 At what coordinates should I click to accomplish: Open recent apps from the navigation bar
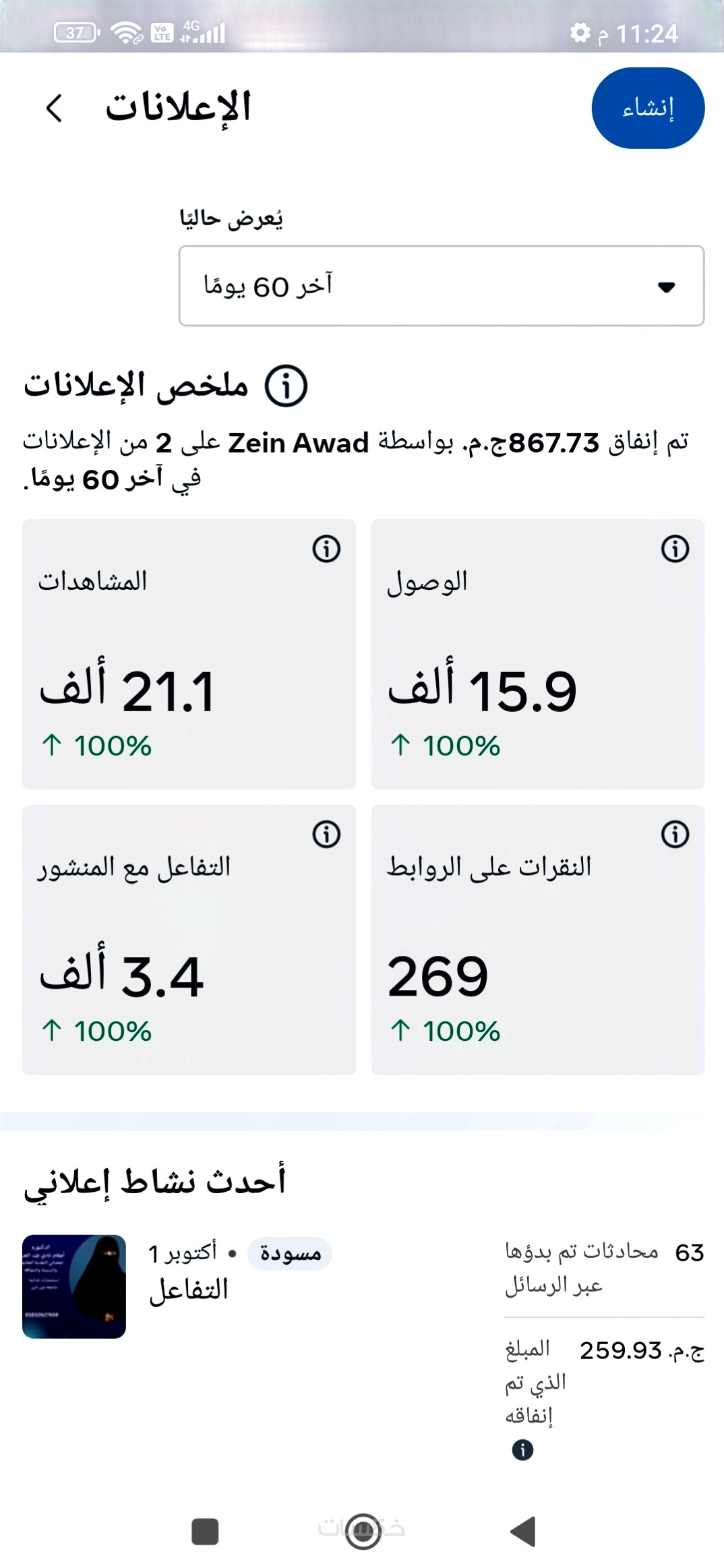205,1532
